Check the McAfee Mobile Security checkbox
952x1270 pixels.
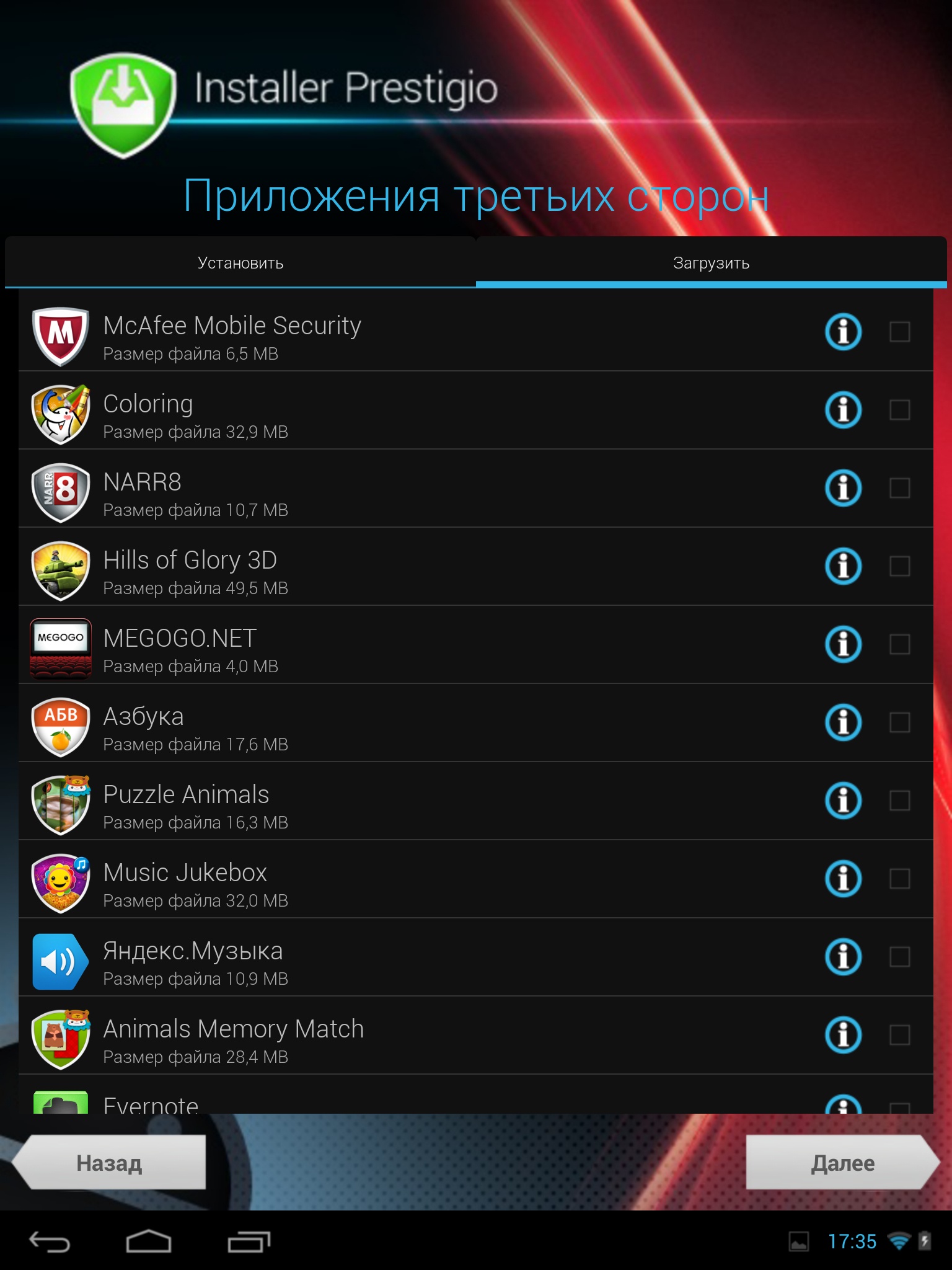(899, 332)
